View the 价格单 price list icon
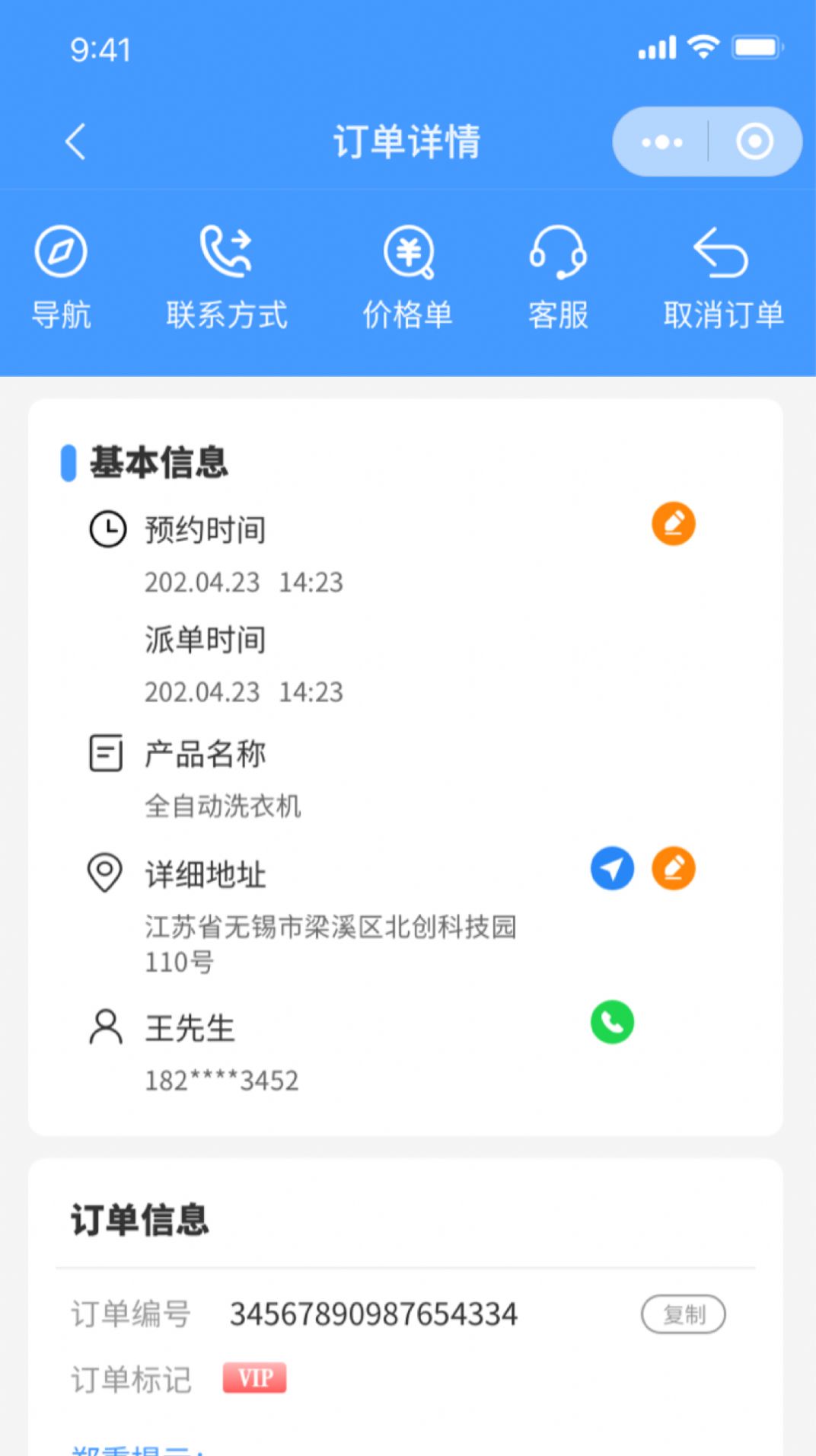Viewport: 816px width, 1456px height. tap(407, 254)
